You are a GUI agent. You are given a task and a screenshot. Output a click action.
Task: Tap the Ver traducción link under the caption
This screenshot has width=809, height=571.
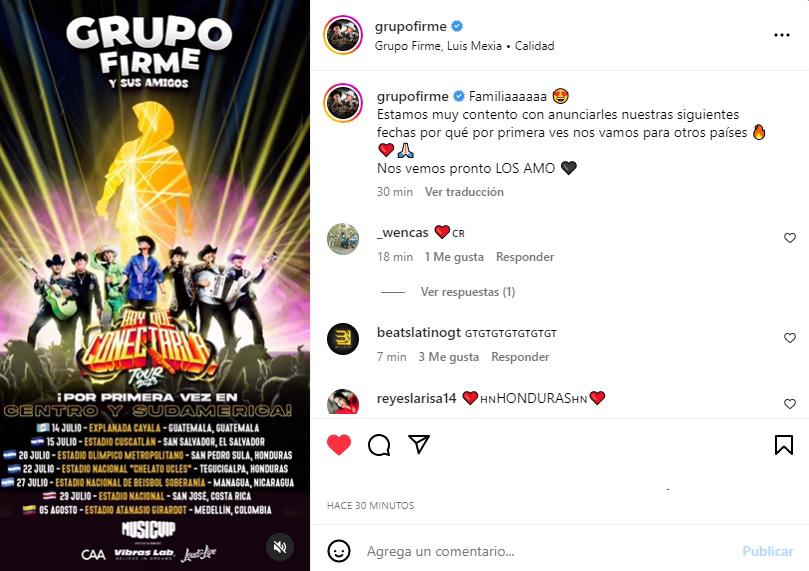(x=464, y=192)
